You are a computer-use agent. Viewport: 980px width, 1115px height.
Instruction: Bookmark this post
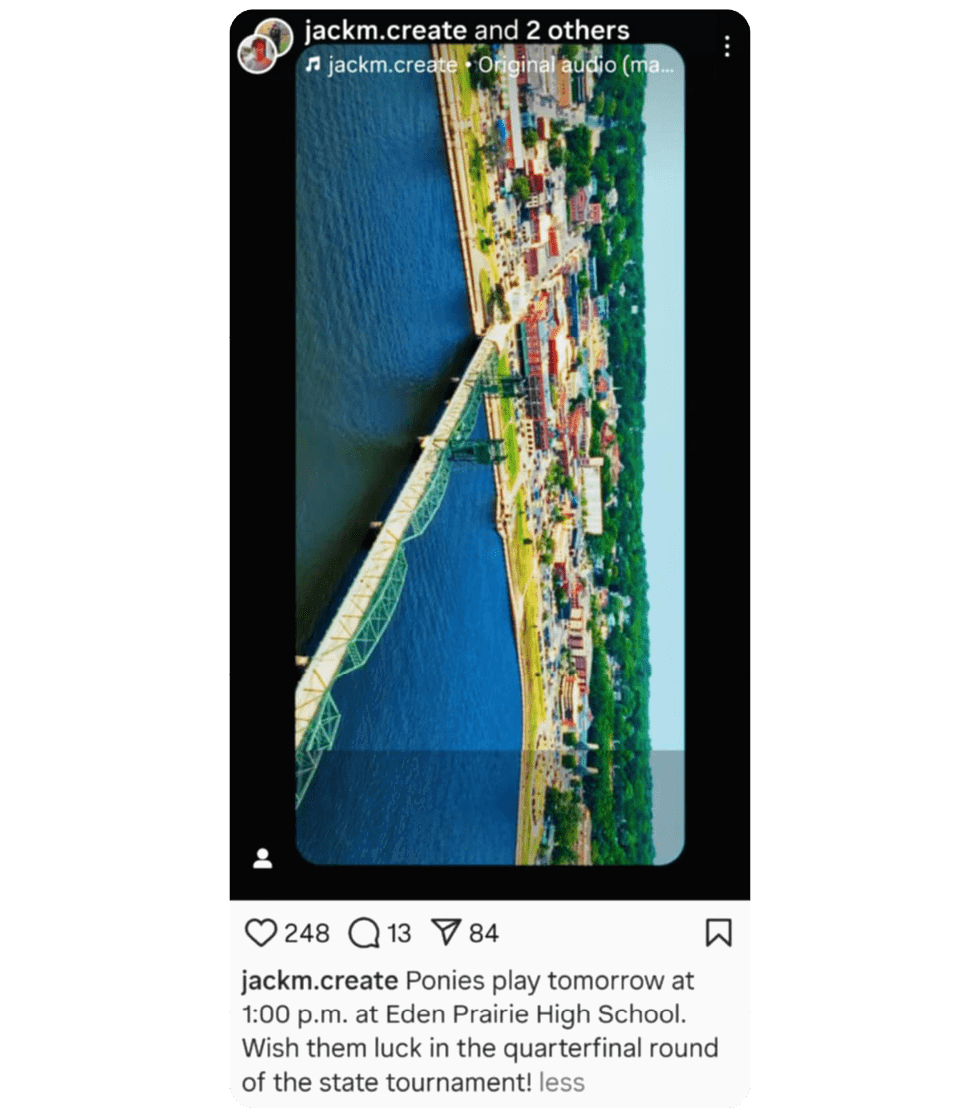[x=718, y=933]
